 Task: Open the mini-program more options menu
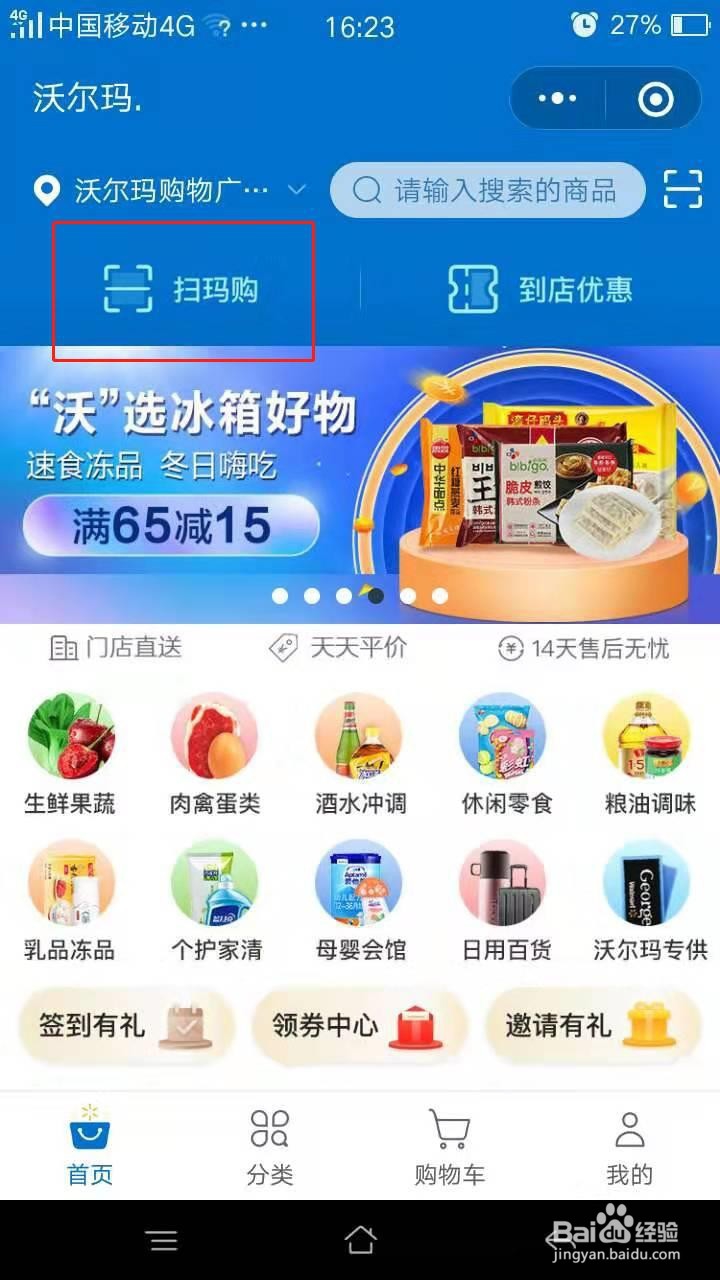point(556,98)
